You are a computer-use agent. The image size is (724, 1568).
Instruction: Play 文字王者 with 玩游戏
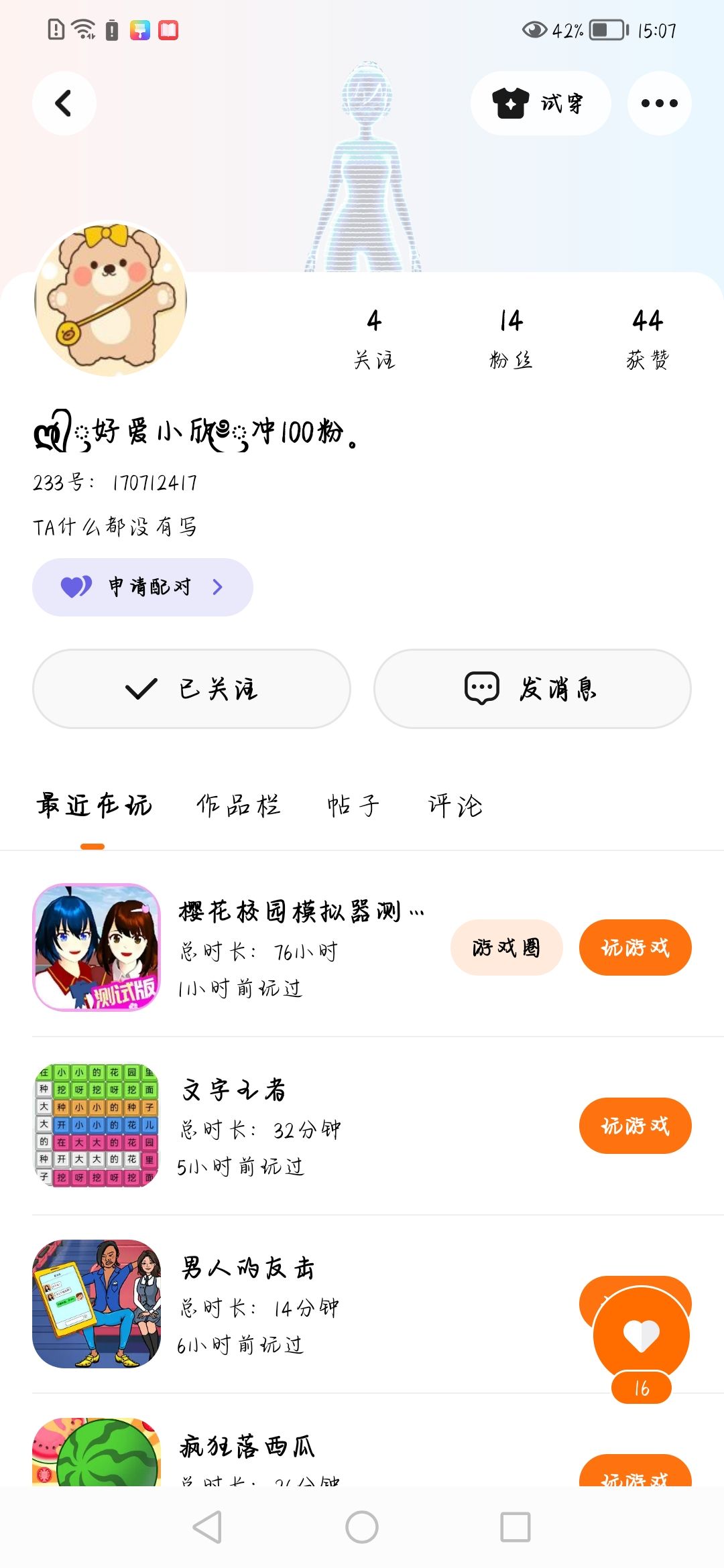click(x=635, y=1126)
